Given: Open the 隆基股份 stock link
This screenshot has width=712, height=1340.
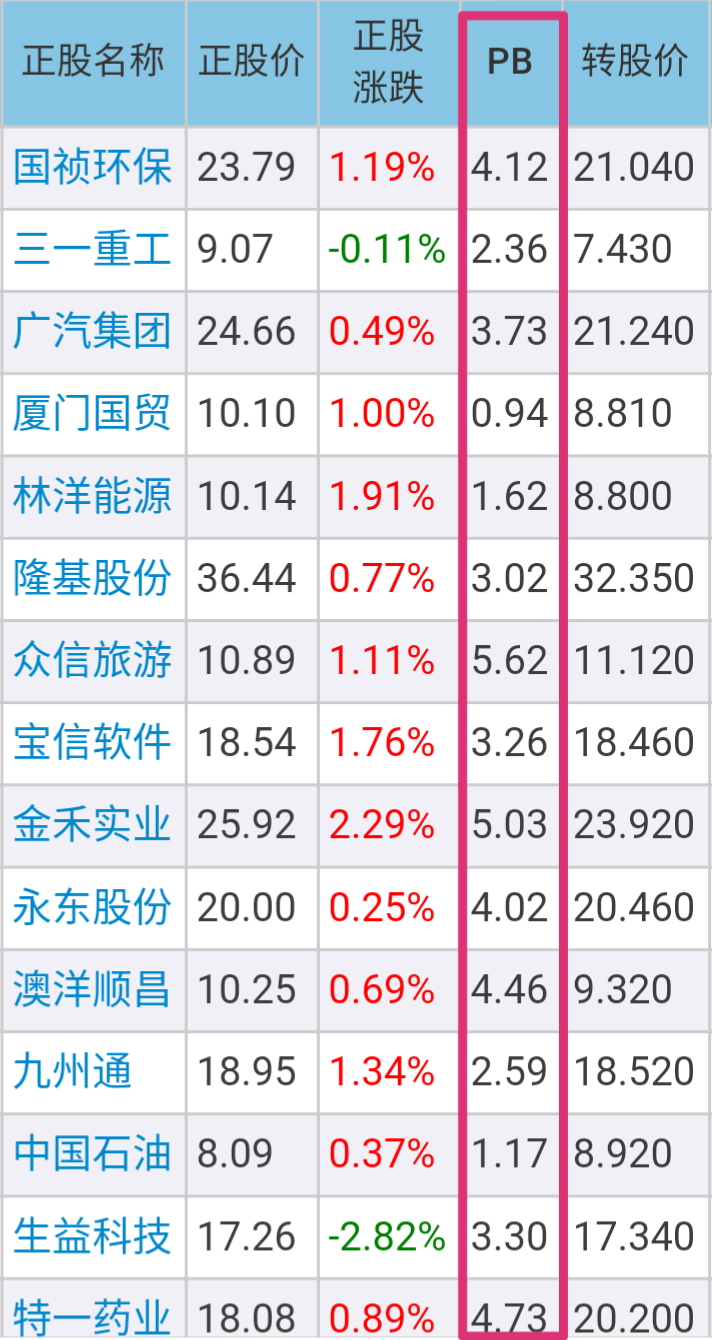Looking at the screenshot, I should tap(93, 578).
